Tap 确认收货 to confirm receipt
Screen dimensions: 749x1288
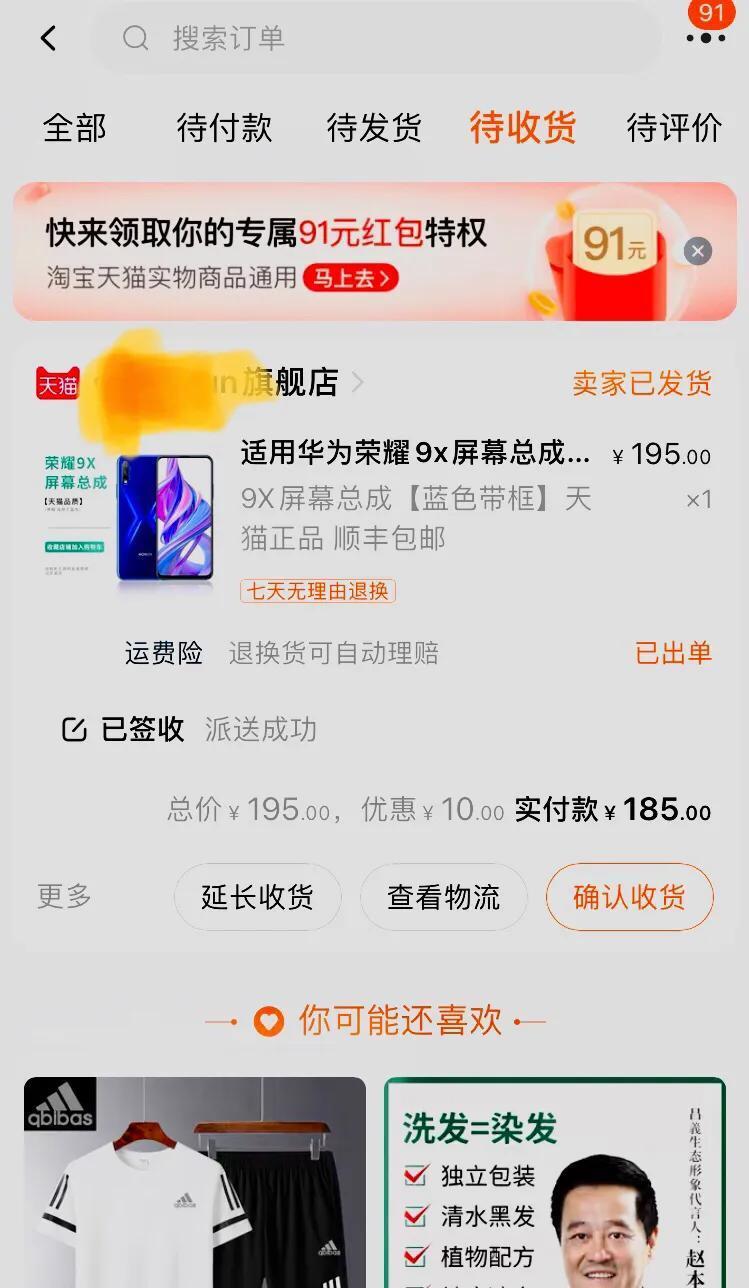(x=629, y=897)
